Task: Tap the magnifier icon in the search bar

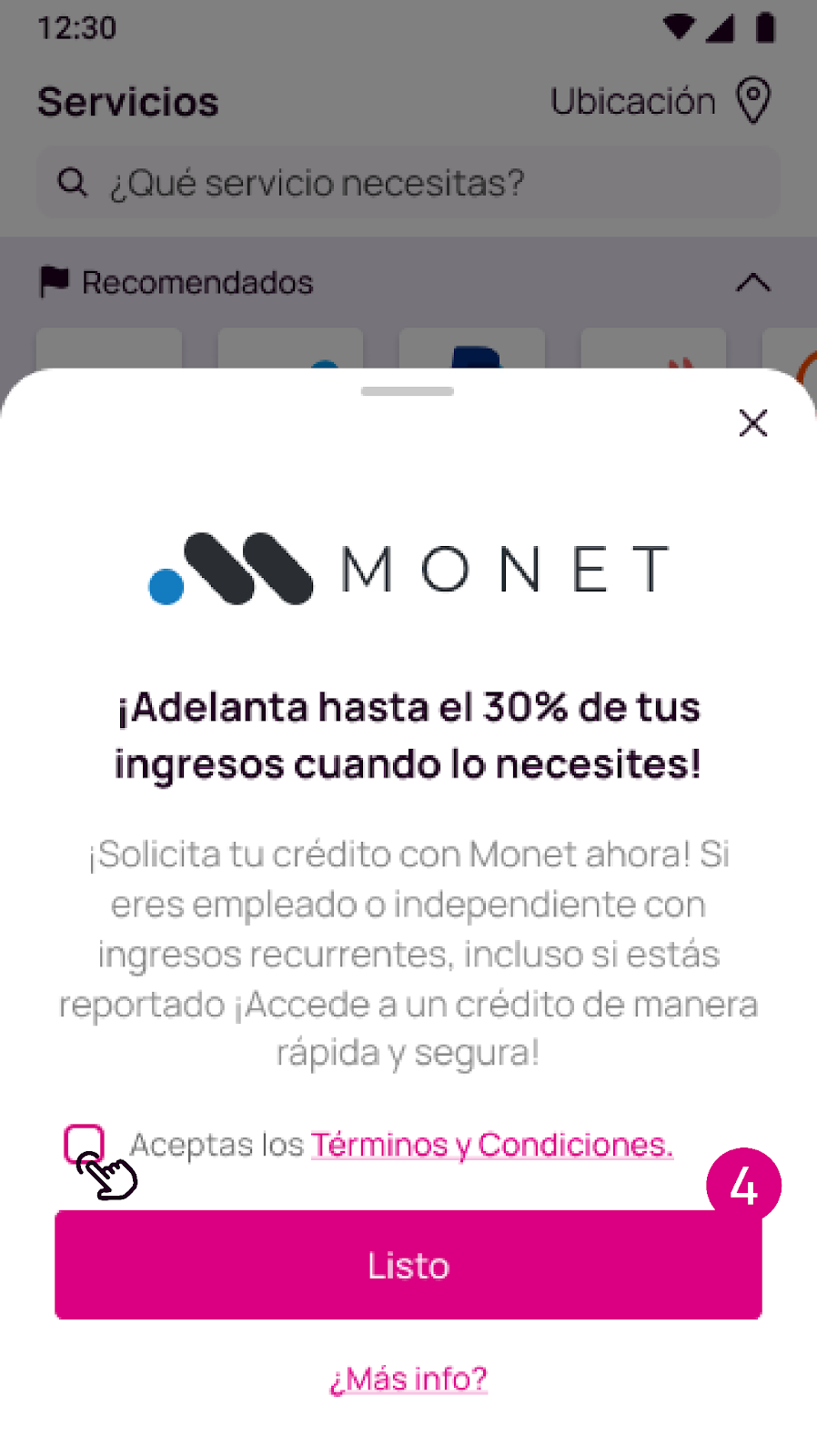Action: 73,182
